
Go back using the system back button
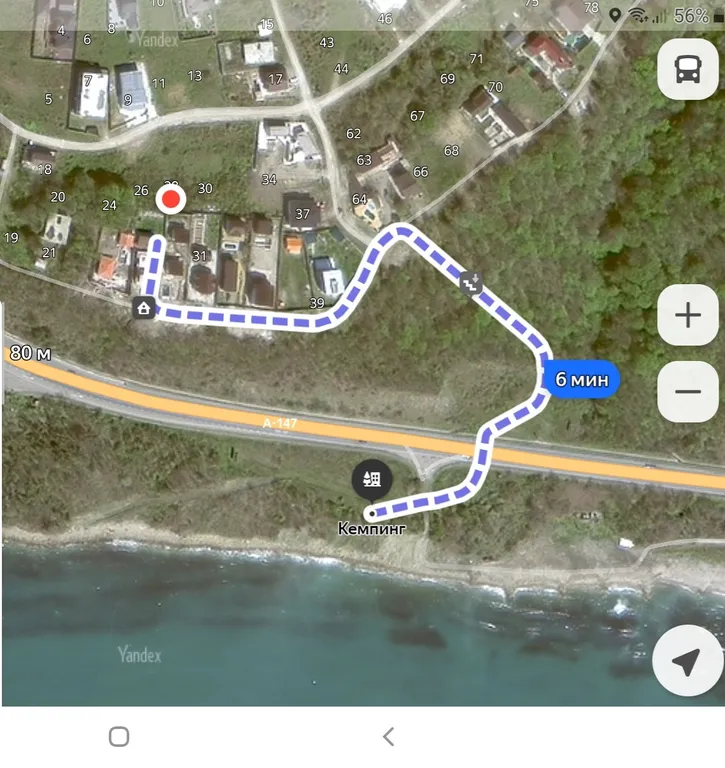389,737
